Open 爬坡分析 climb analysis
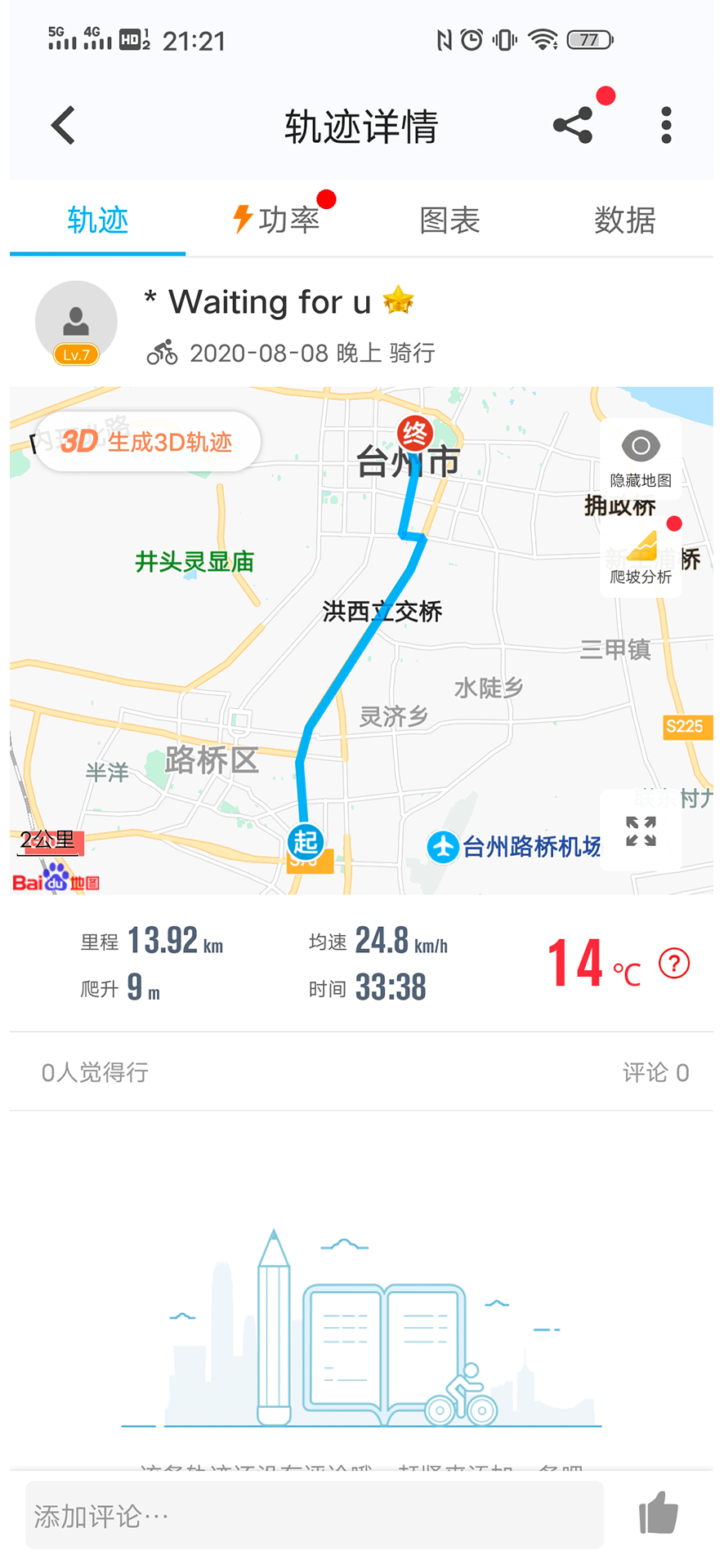This screenshot has height=1568, width=724. point(641,557)
